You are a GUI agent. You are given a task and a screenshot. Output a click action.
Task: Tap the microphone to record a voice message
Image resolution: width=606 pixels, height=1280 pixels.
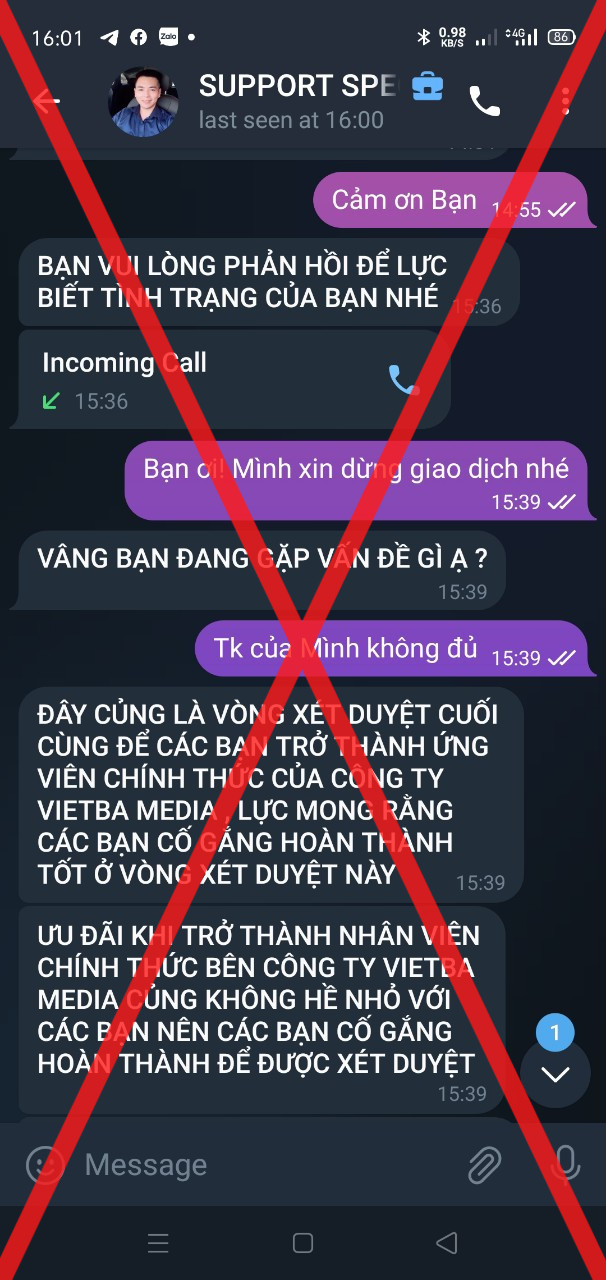click(565, 1164)
